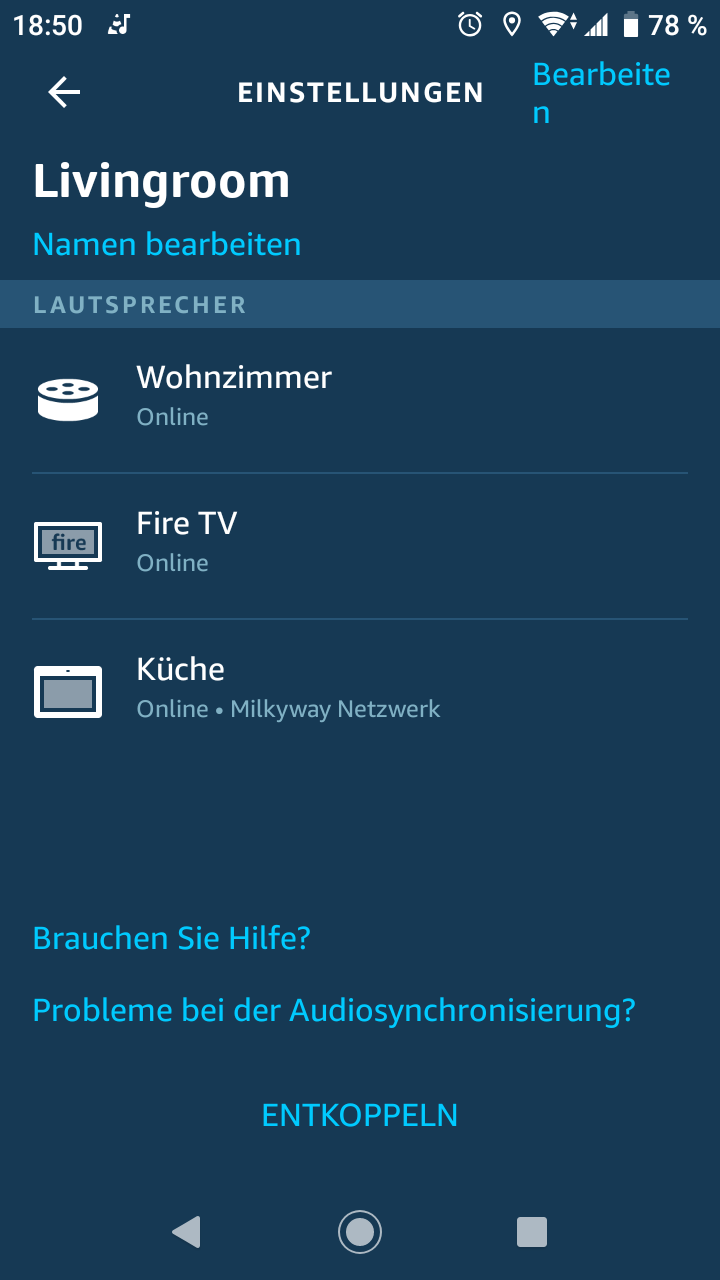
Task: Open recent apps with the square button
Action: coord(532,1231)
